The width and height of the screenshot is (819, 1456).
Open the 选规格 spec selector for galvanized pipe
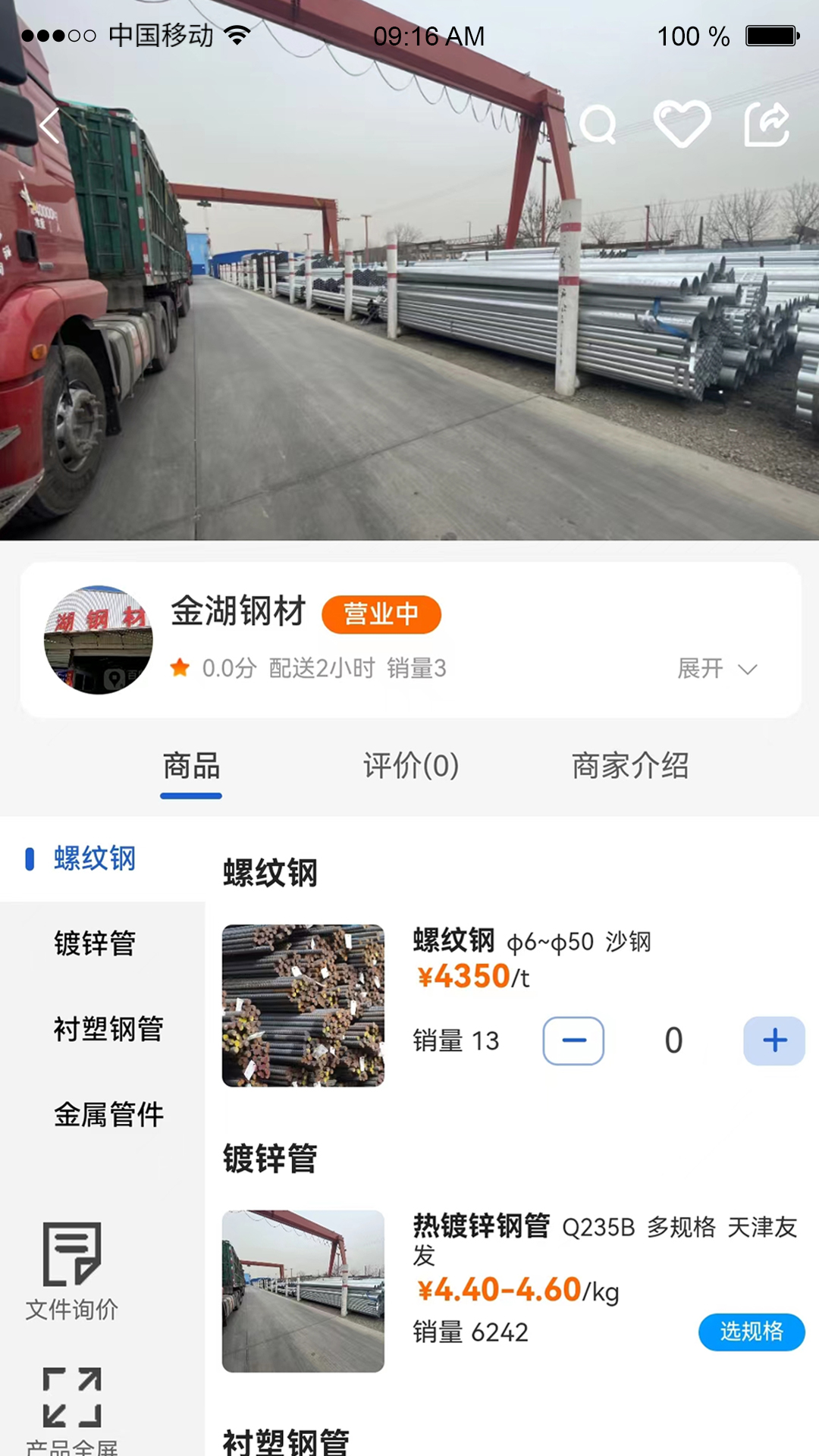pyautogui.click(x=751, y=1332)
